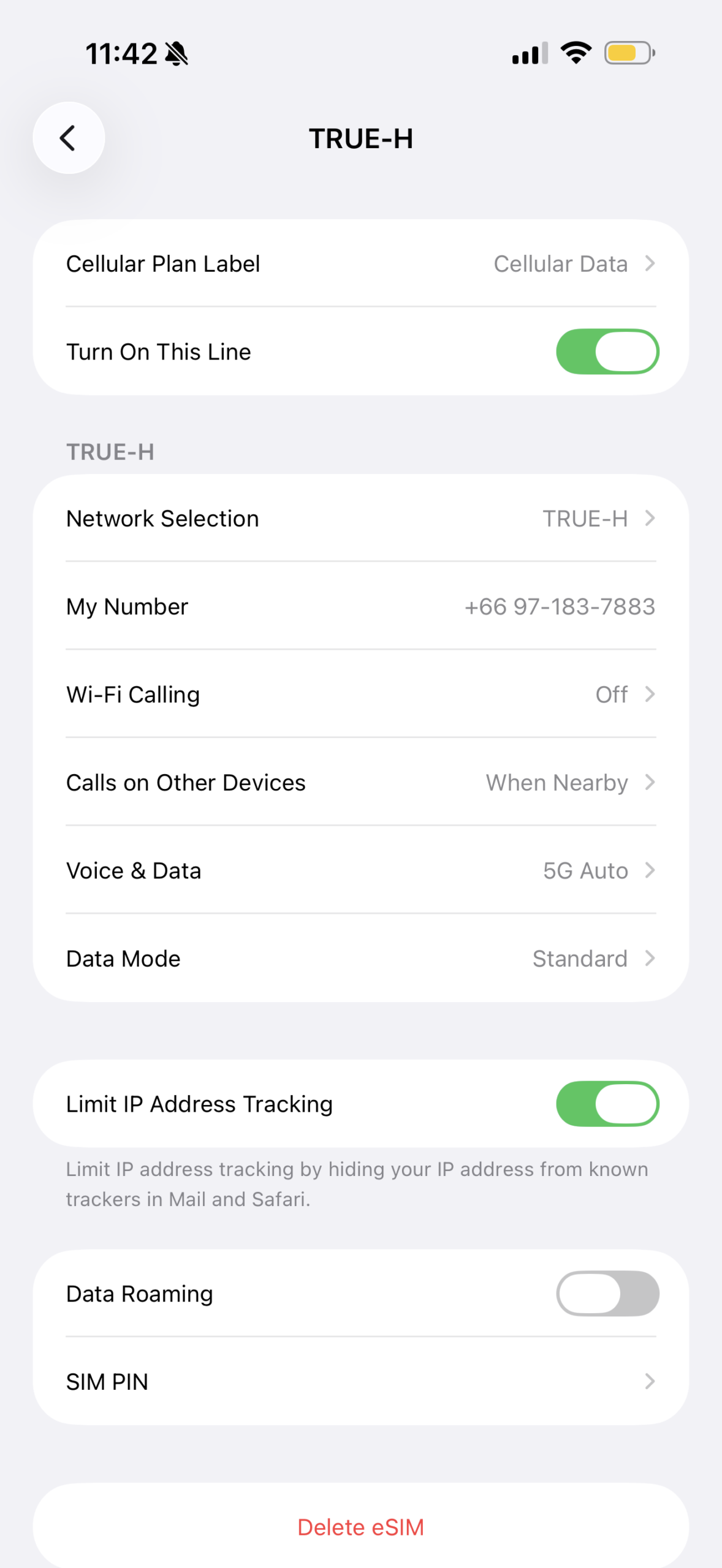Enable Data Roaming switch

point(607,1294)
